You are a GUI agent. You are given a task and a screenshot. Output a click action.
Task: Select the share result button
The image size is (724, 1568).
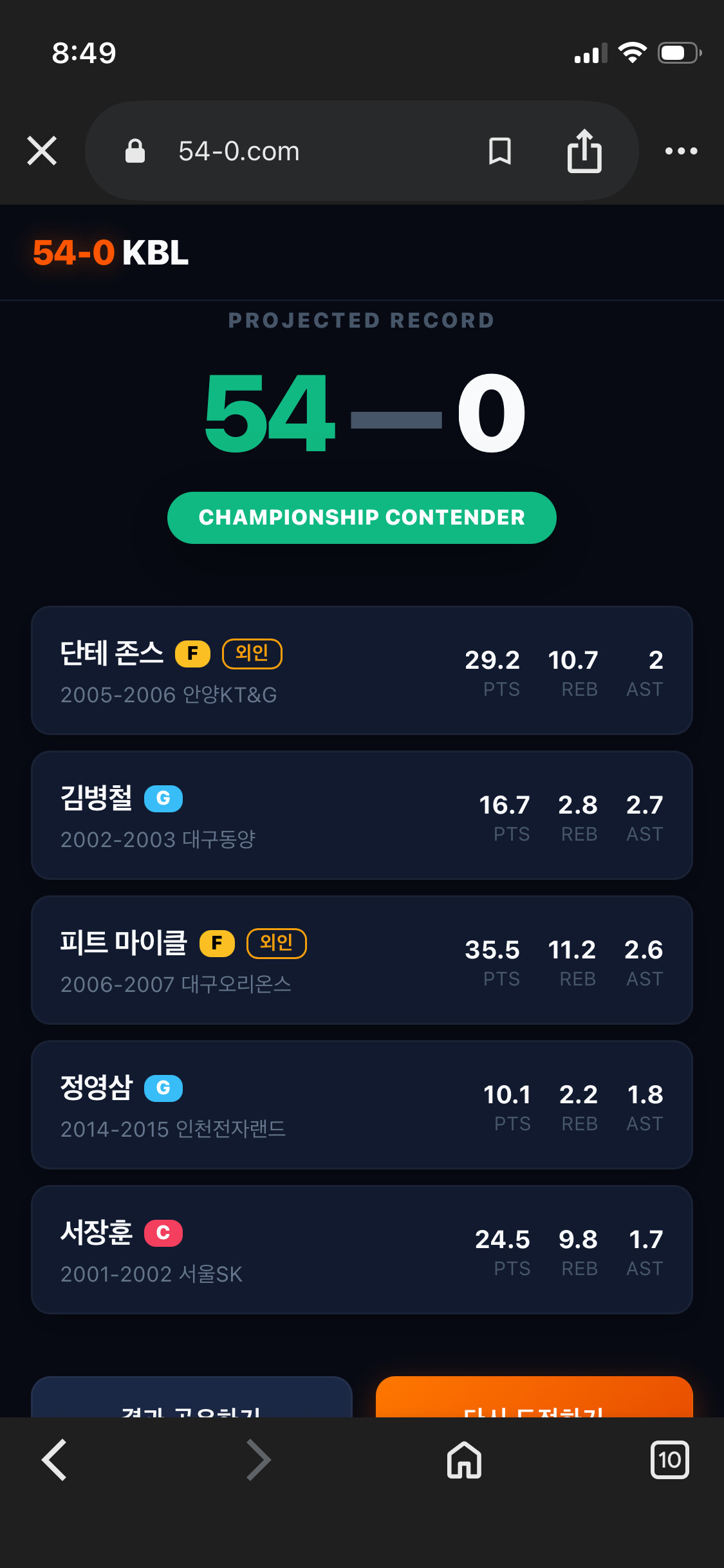point(192,1397)
